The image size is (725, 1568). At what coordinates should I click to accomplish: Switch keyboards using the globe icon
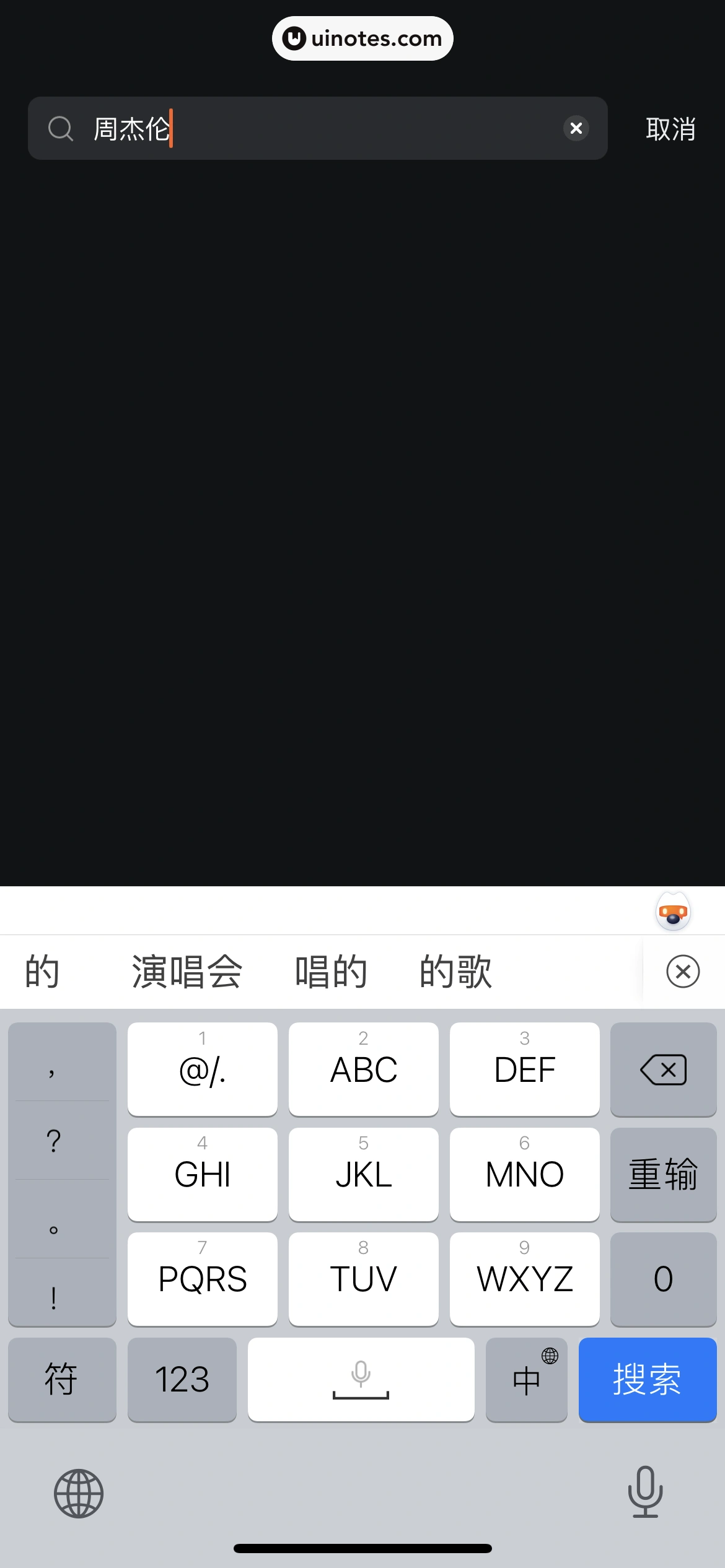(79, 1493)
